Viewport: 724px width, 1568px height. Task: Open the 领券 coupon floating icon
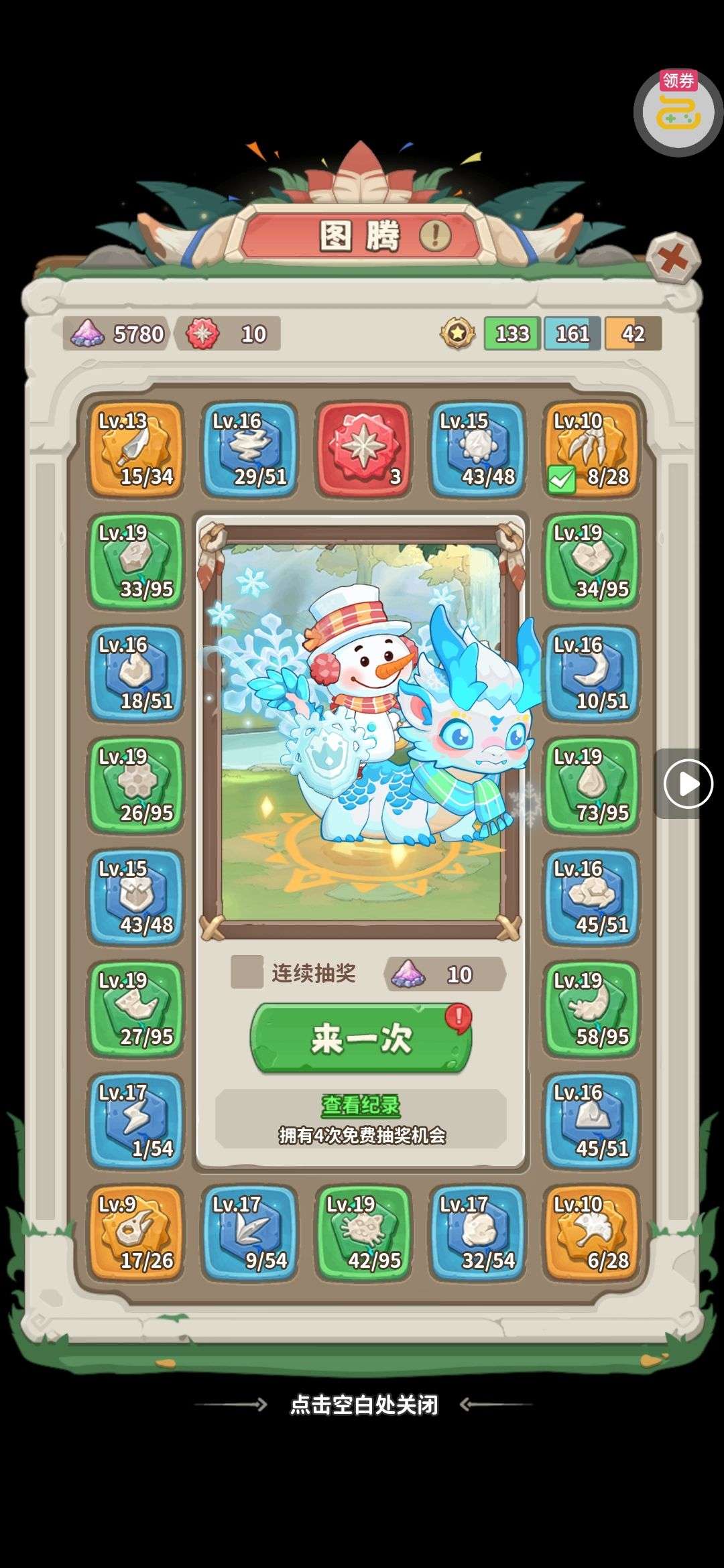tap(678, 112)
